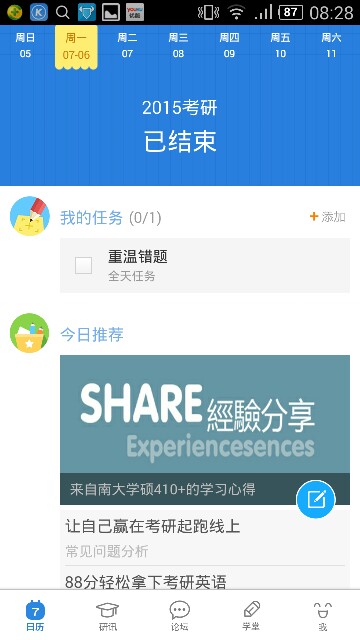Select Friday 10 in the week strip
This screenshot has height=640, width=360.
click(280, 46)
